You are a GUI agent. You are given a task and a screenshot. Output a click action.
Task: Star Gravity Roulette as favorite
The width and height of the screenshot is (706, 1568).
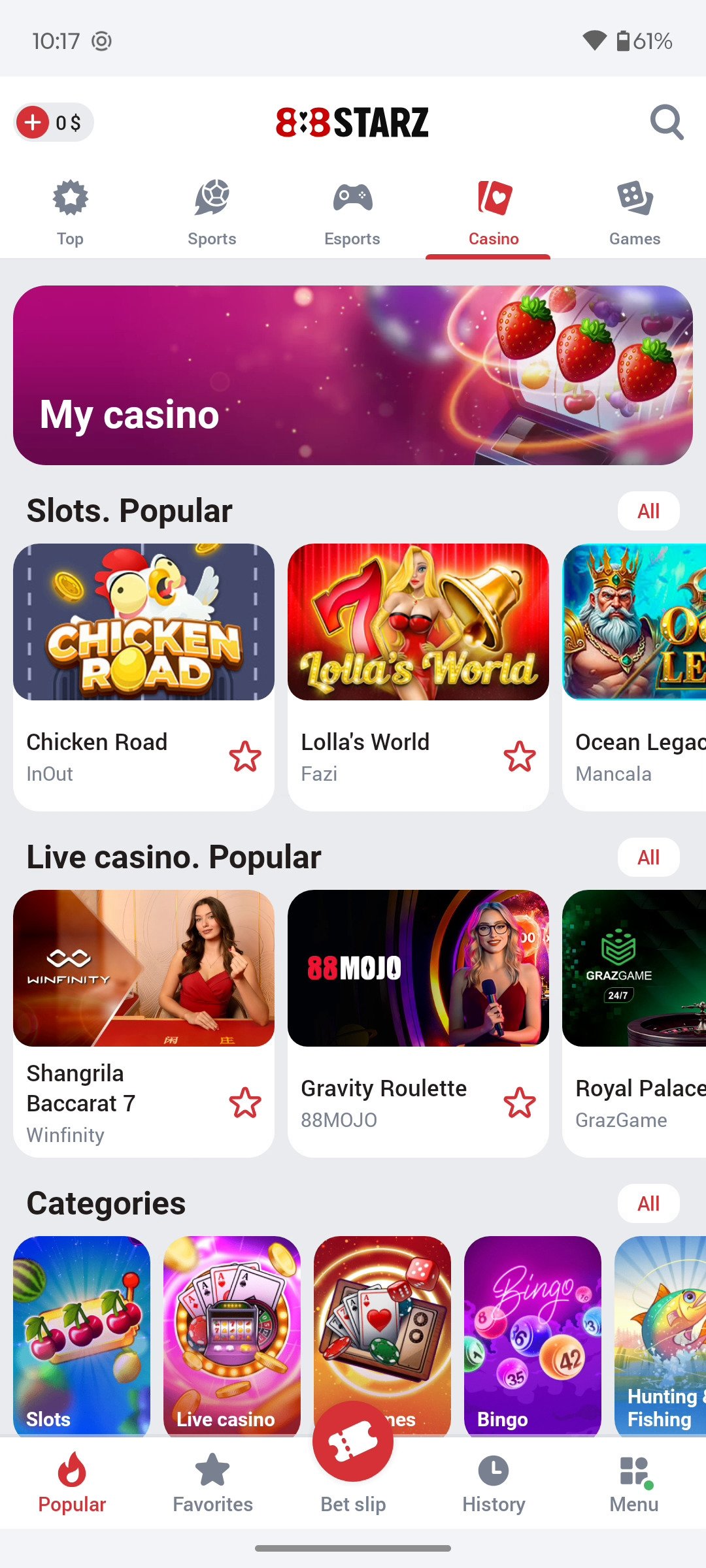(520, 1103)
